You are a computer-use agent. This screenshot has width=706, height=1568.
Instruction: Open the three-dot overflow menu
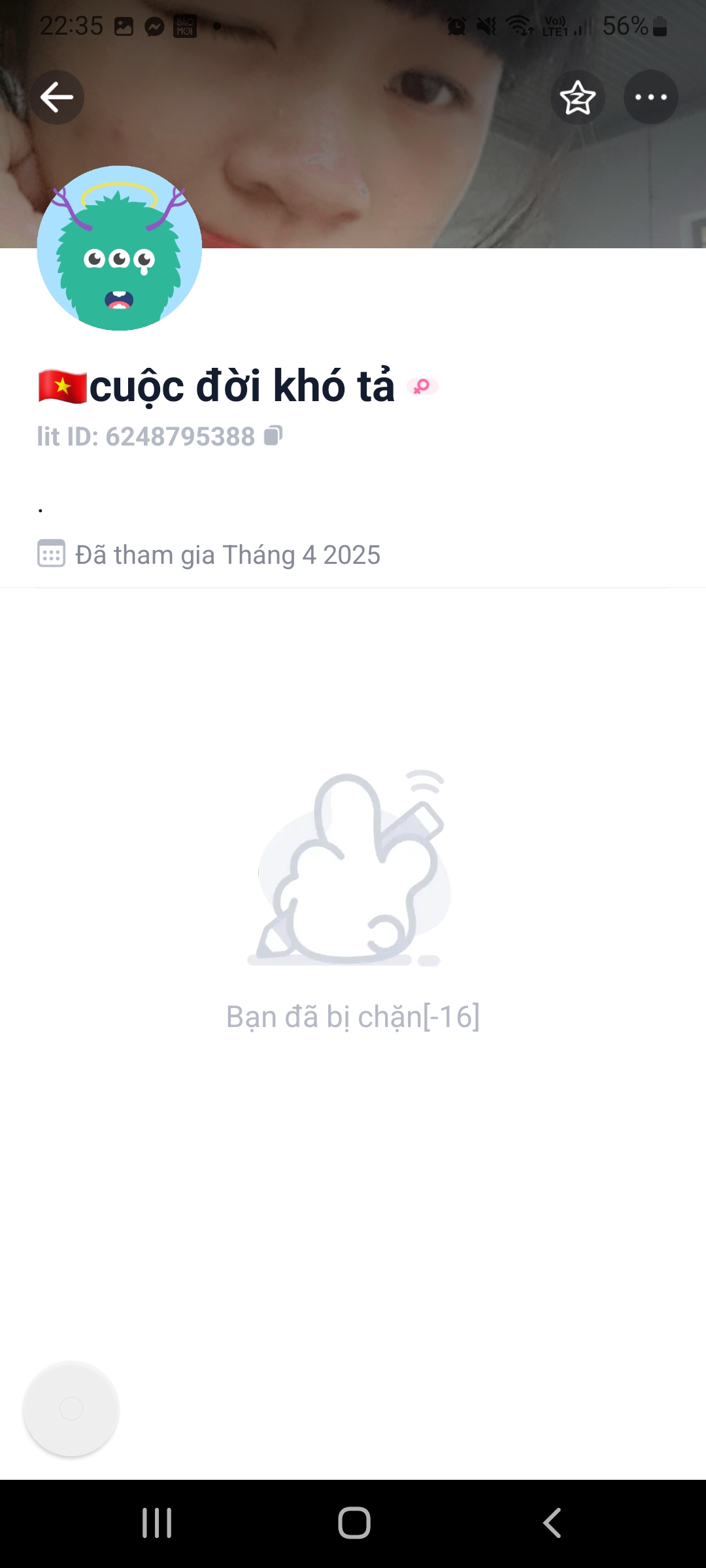point(650,97)
